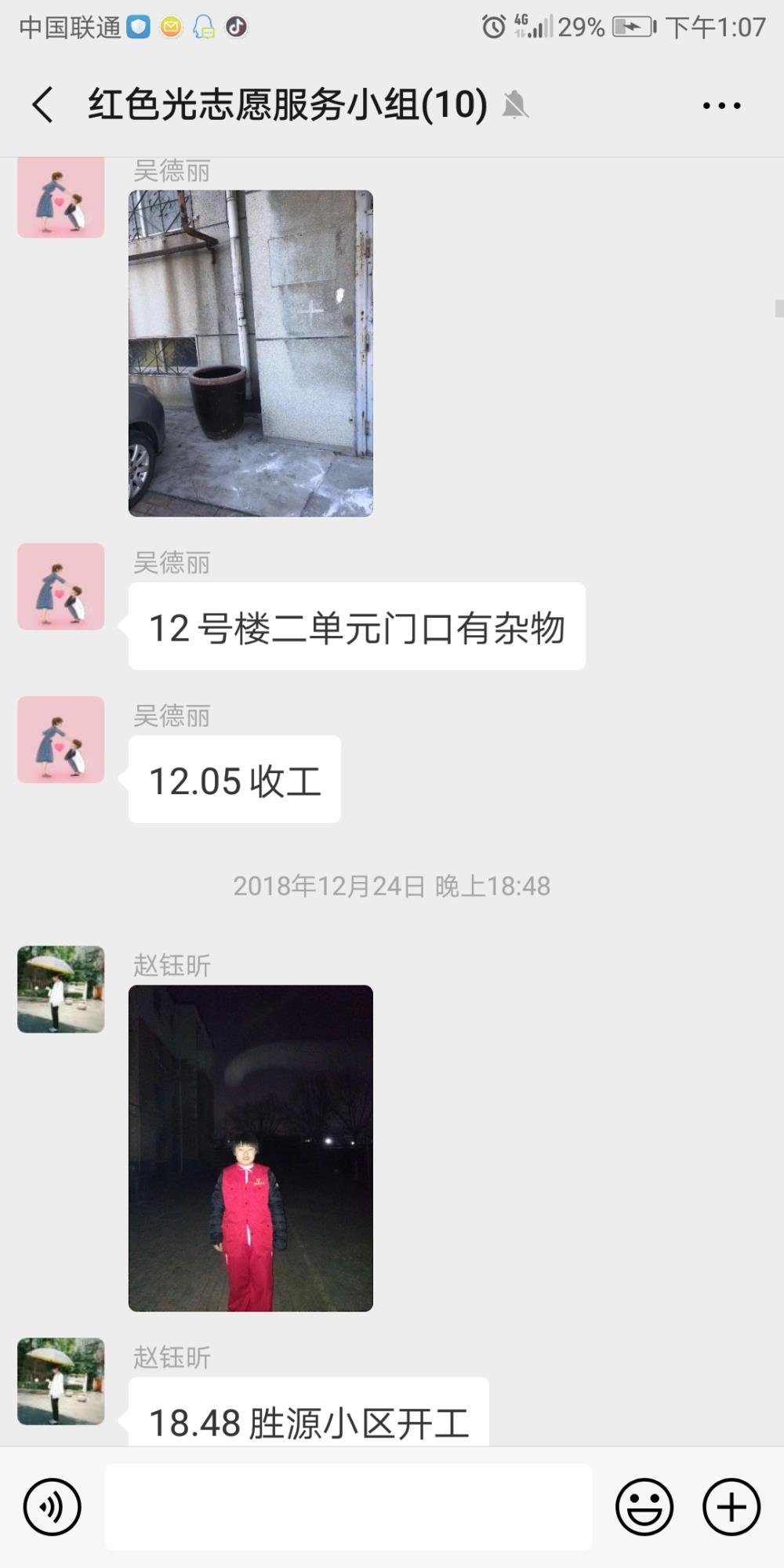Image resolution: width=784 pixels, height=1568 pixels.
Task: Open 赵钰昕's avatar beside the night photo
Action: [x=61, y=989]
